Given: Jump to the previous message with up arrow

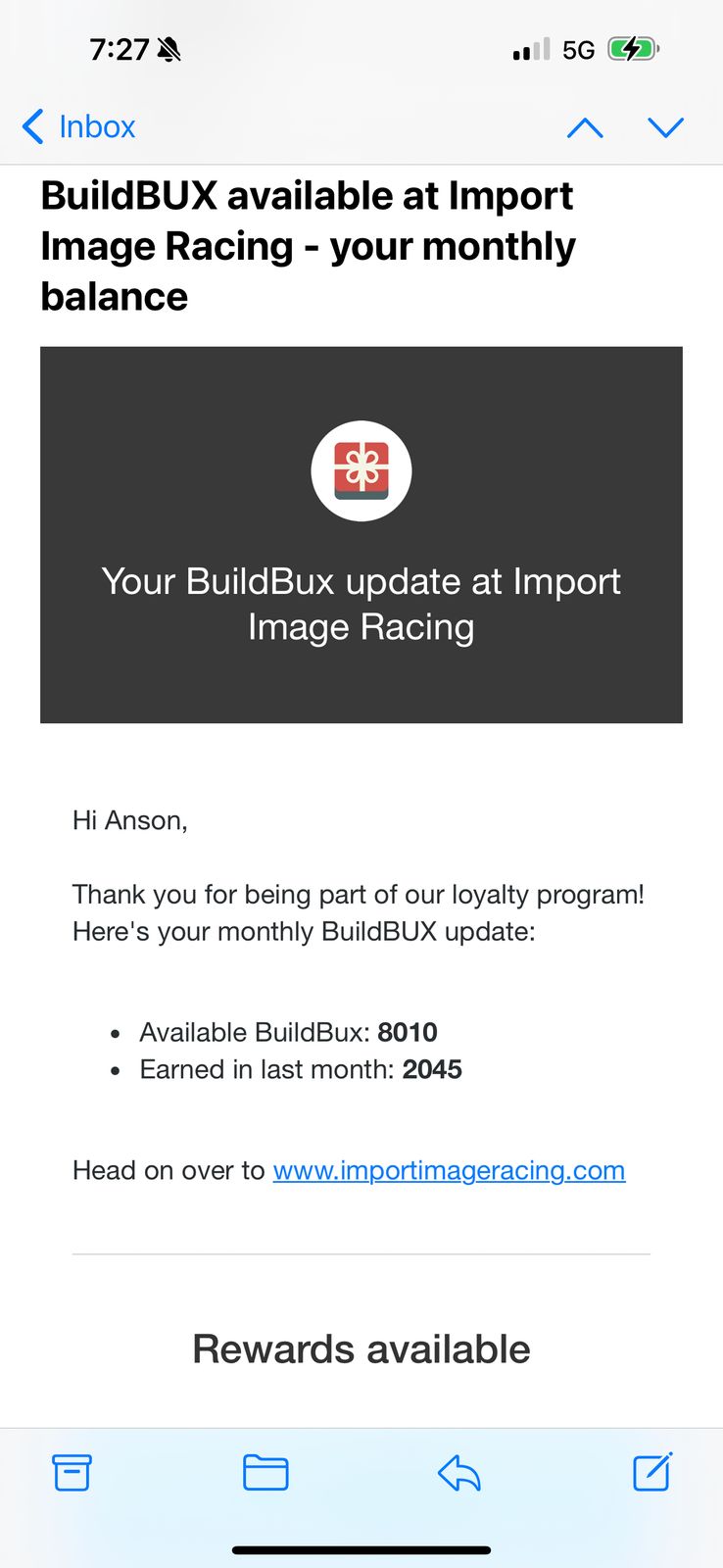Looking at the screenshot, I should point(585,127).
